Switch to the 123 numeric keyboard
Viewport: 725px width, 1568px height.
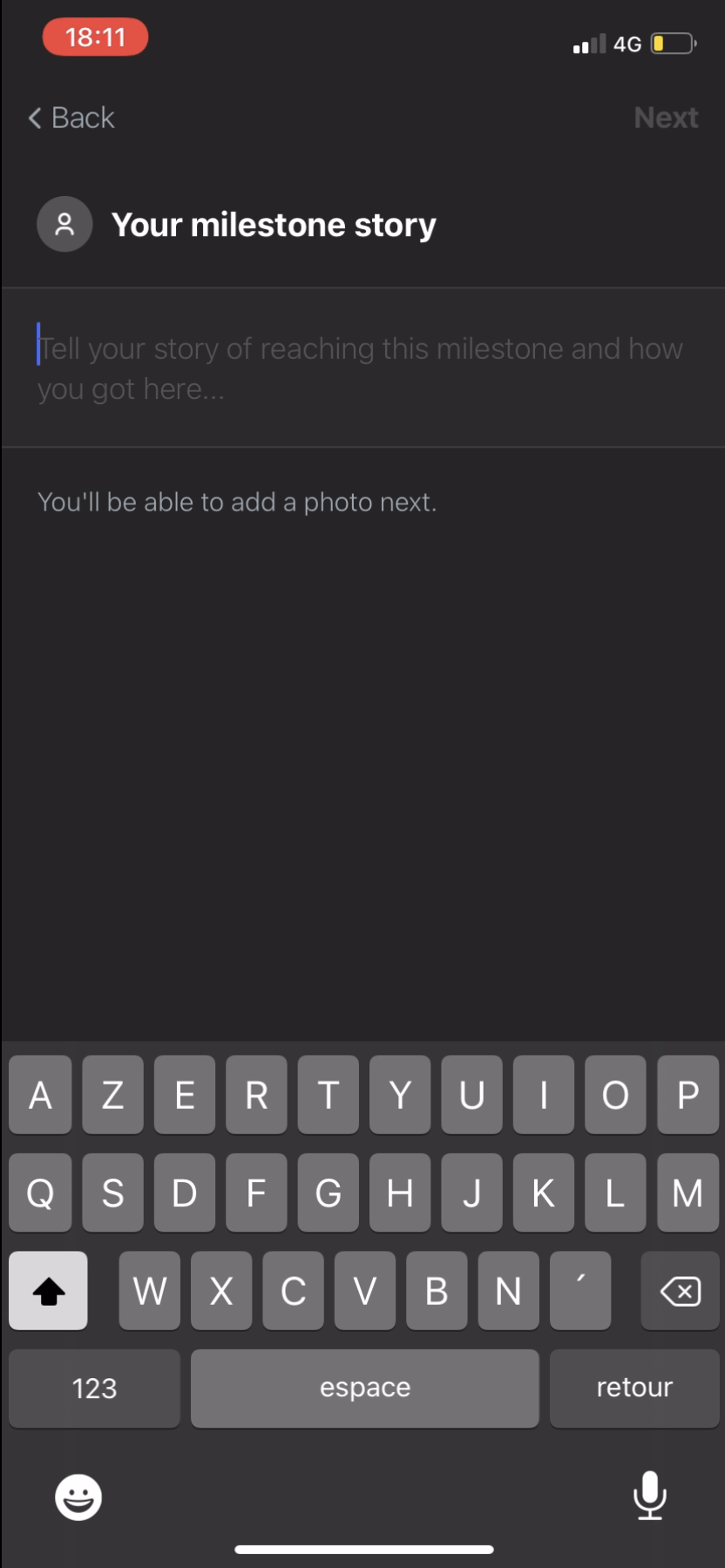94,1388
